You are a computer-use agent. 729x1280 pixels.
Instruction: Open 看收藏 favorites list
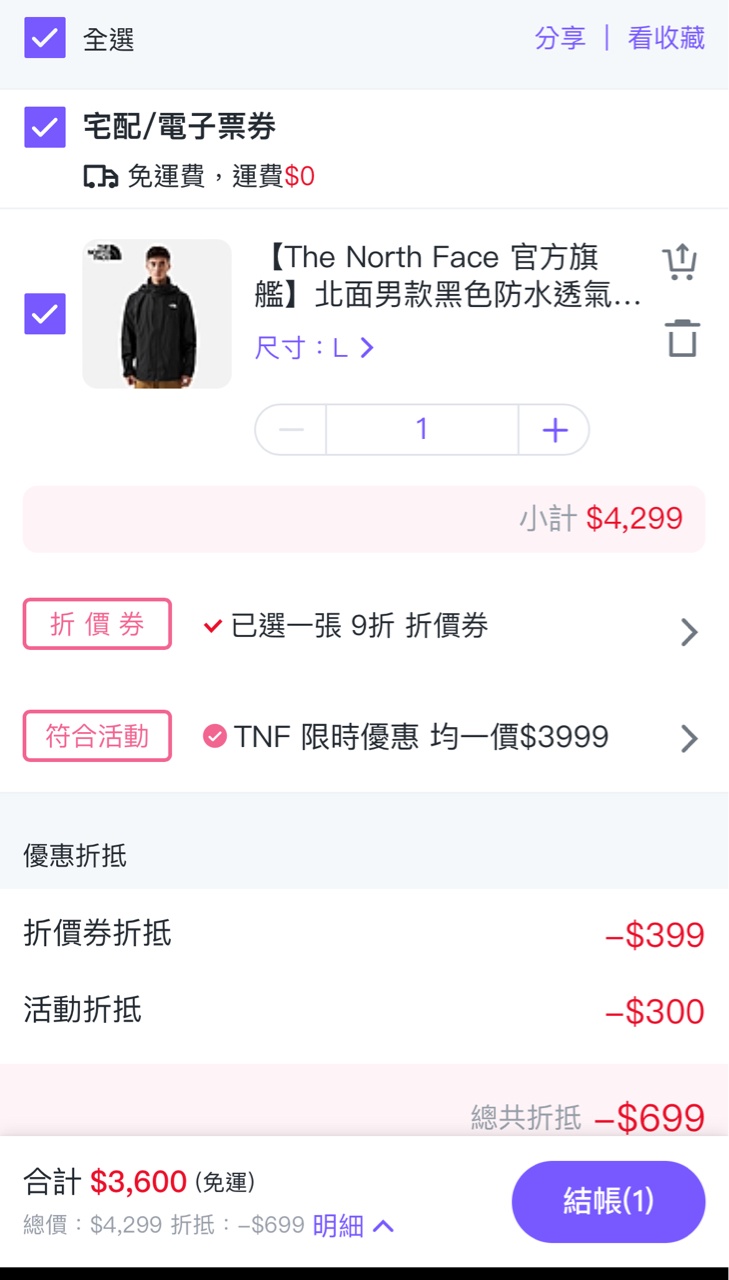(666, 38)
